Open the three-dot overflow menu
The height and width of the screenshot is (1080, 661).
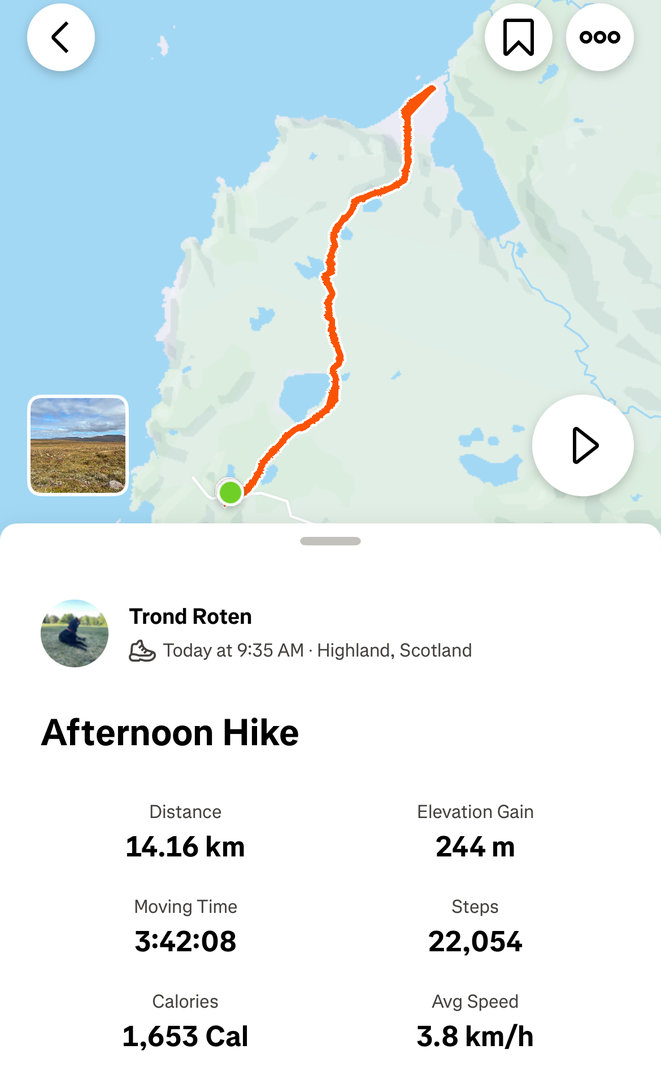[599, 38]
